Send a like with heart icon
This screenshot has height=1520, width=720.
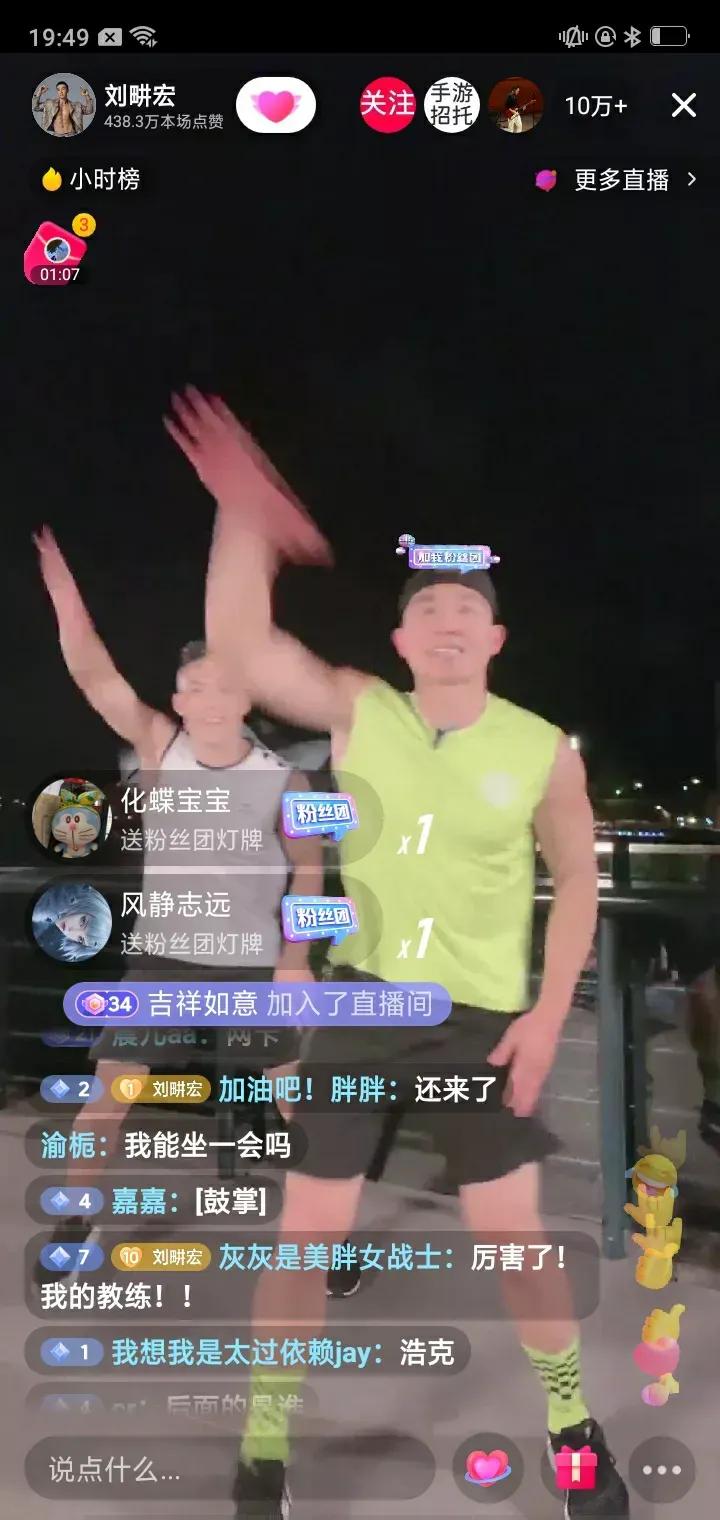488,1469
